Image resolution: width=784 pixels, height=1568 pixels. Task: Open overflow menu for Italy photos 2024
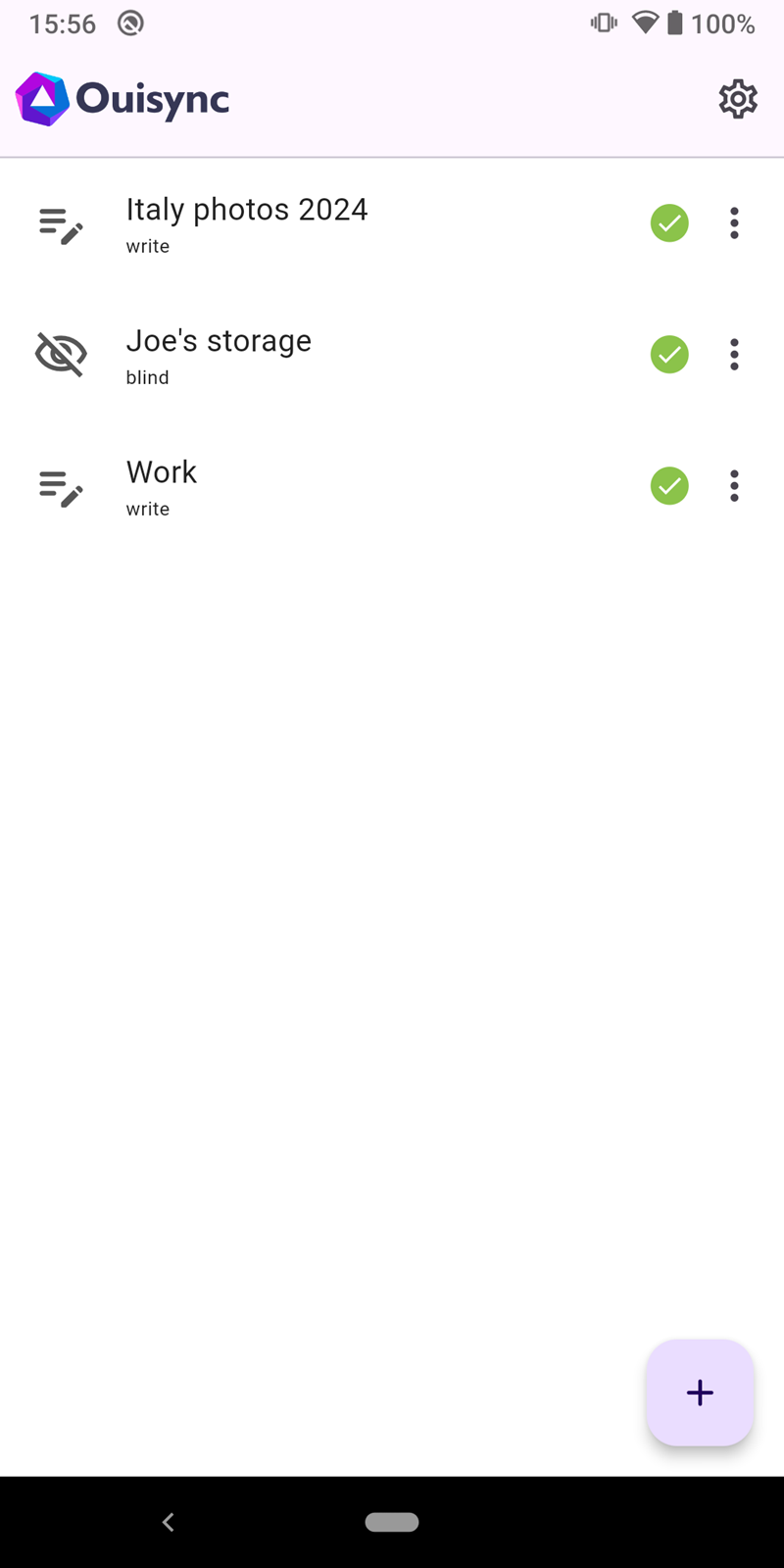(734, 223)
